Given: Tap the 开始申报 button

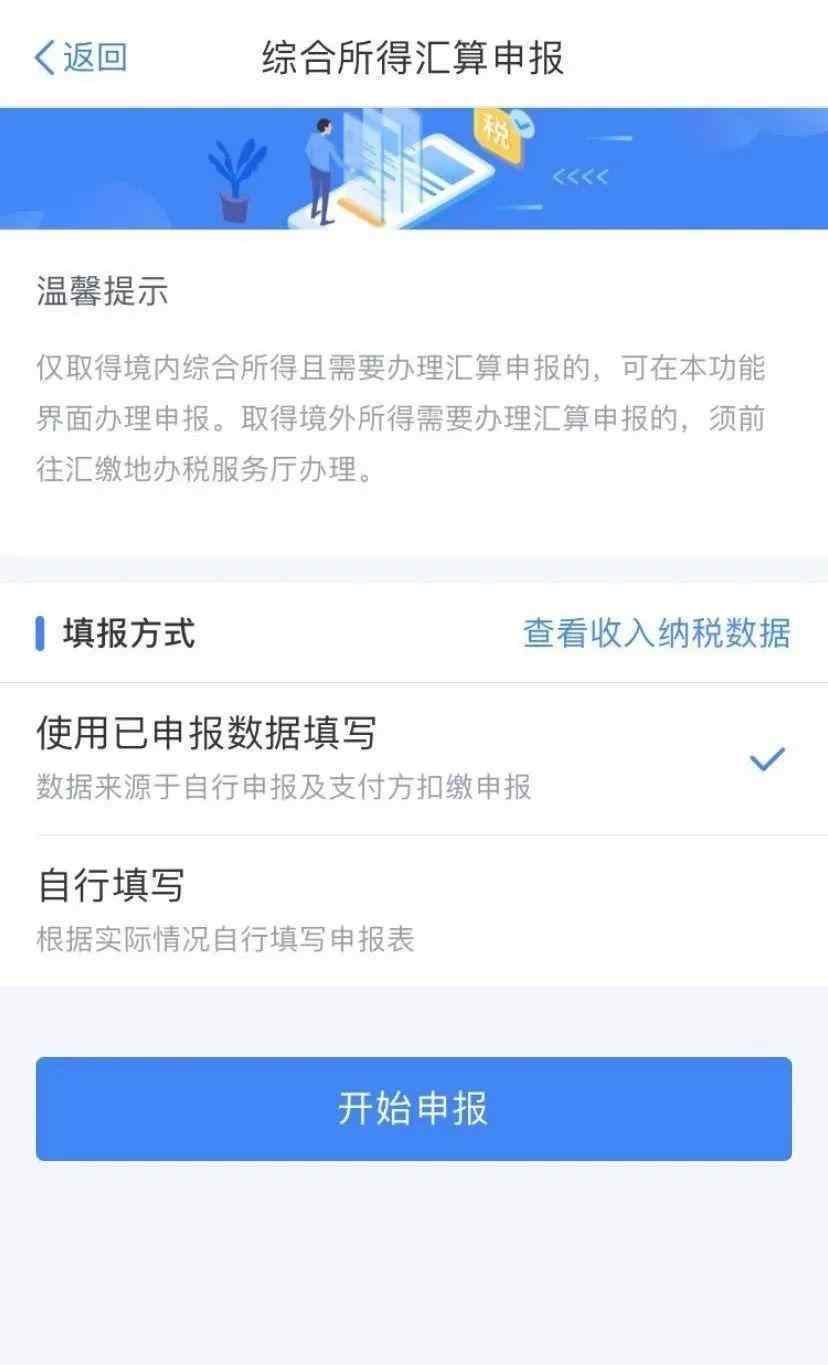Looking at the screenshot, I should coord(413,1108).
